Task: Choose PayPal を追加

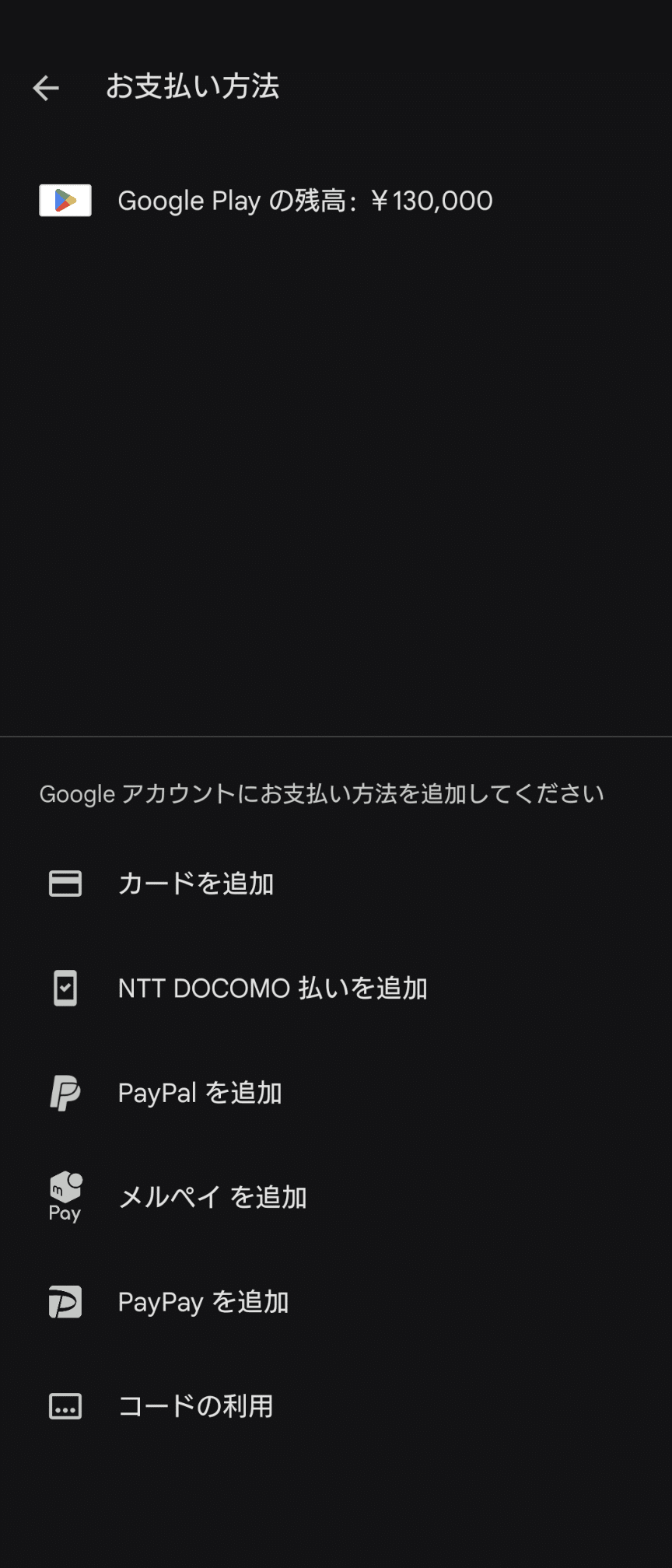Action: 199,1093
